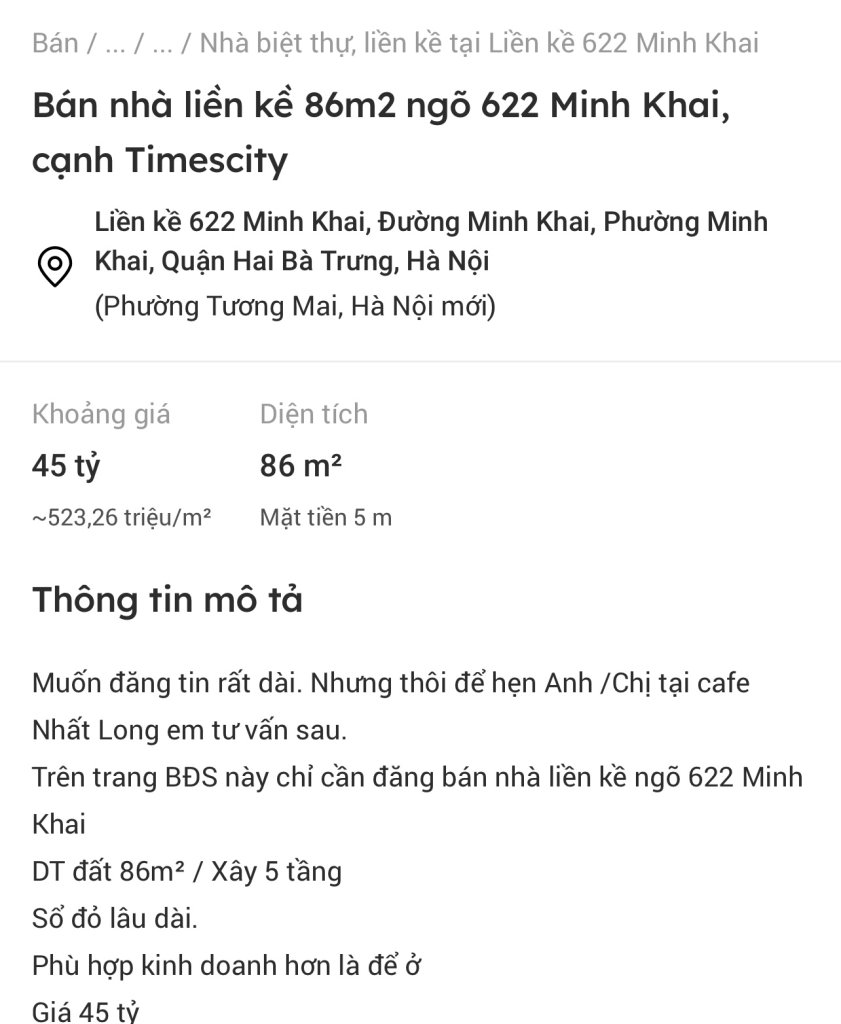Open the Bán breadcrumb link
The image size is (841, 1024).
pyautogui.click(x=55, y=43)
